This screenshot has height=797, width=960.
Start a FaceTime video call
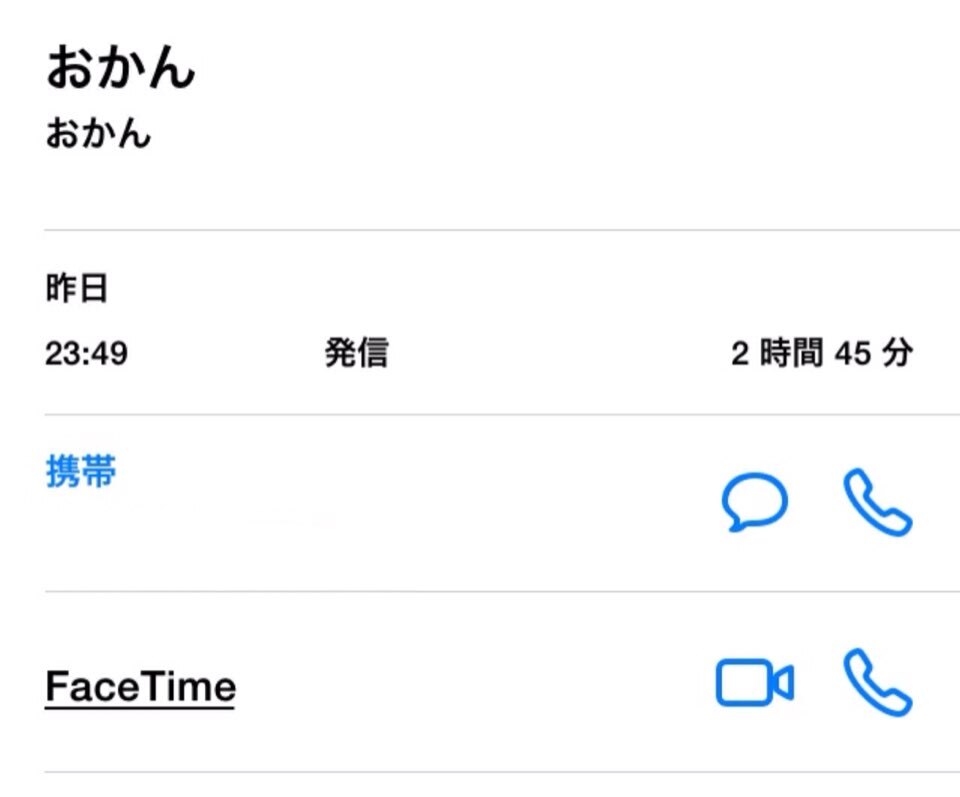pyautogui.click(x=754, y=683)
